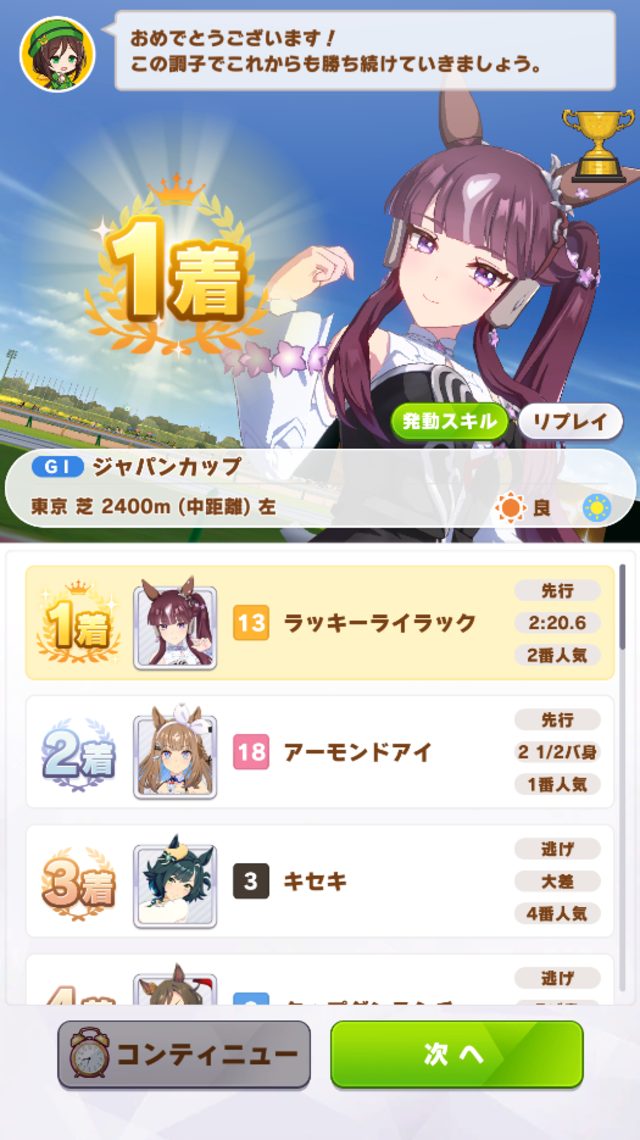Select the アーモンドアイ result row
The height and width of the screenshot is (1140, 640).
point(320,752)
